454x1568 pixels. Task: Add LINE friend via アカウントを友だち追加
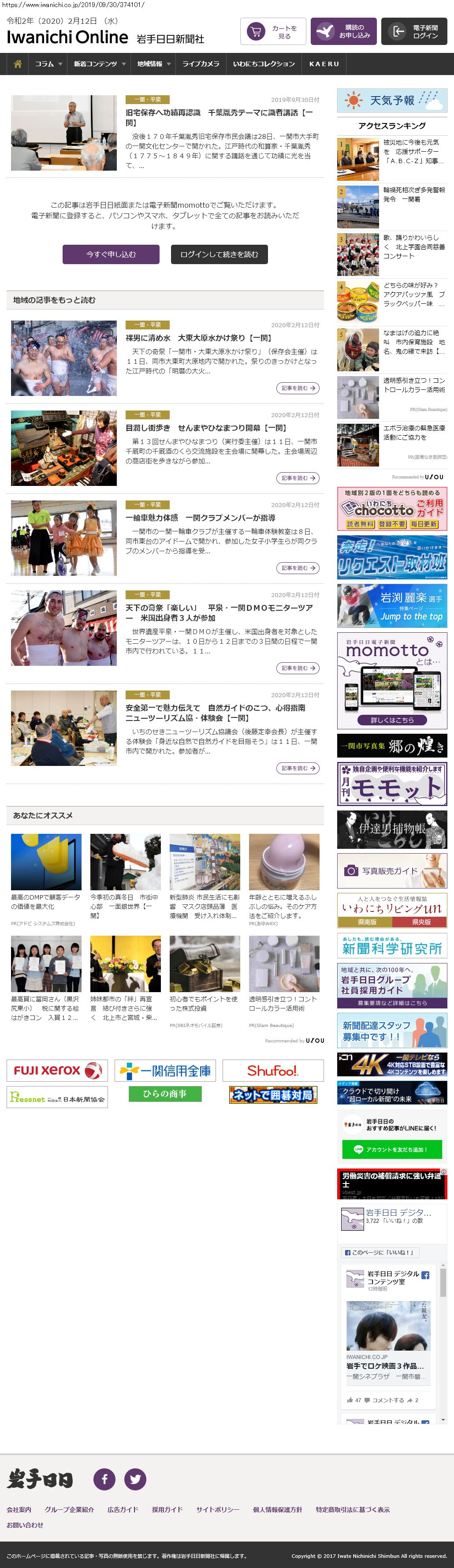(x=391, y=1149)
